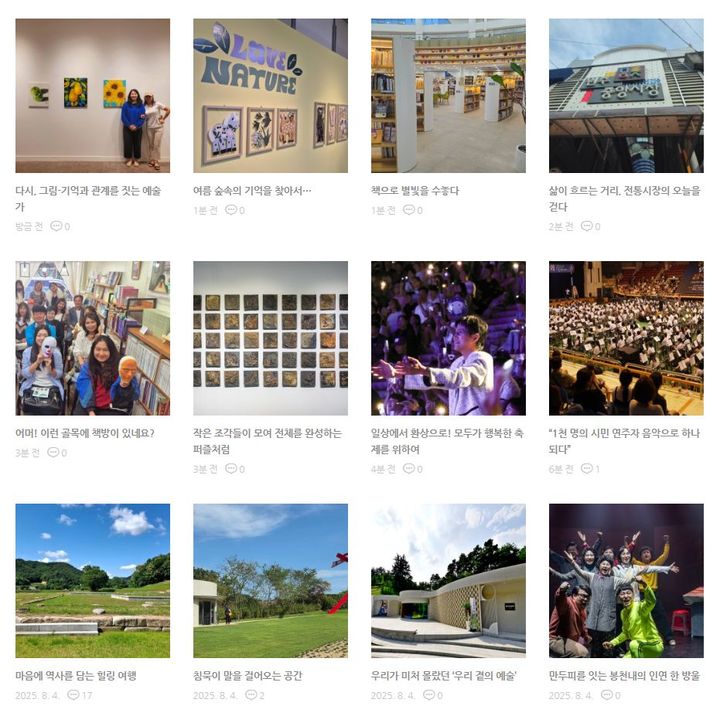Image resolution: width=720 pixels, height=706 pixels.
Task: View the '1천 명의 시민 연주자' article
Action: [624, 434]
